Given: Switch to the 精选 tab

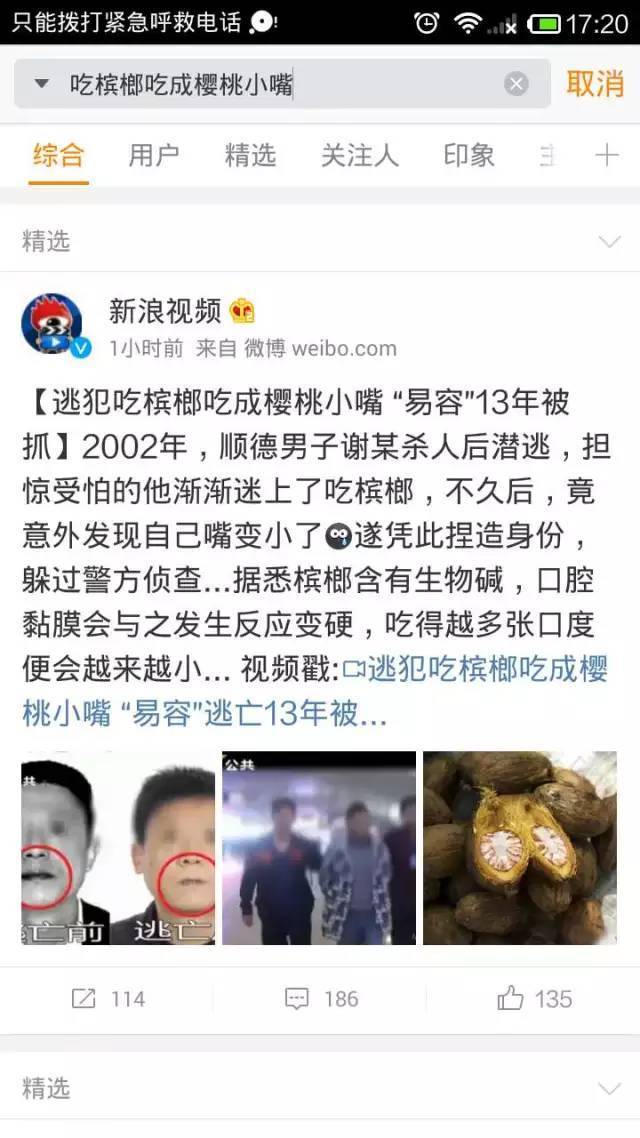Looking at the screenshot, I should coord(250,156).
